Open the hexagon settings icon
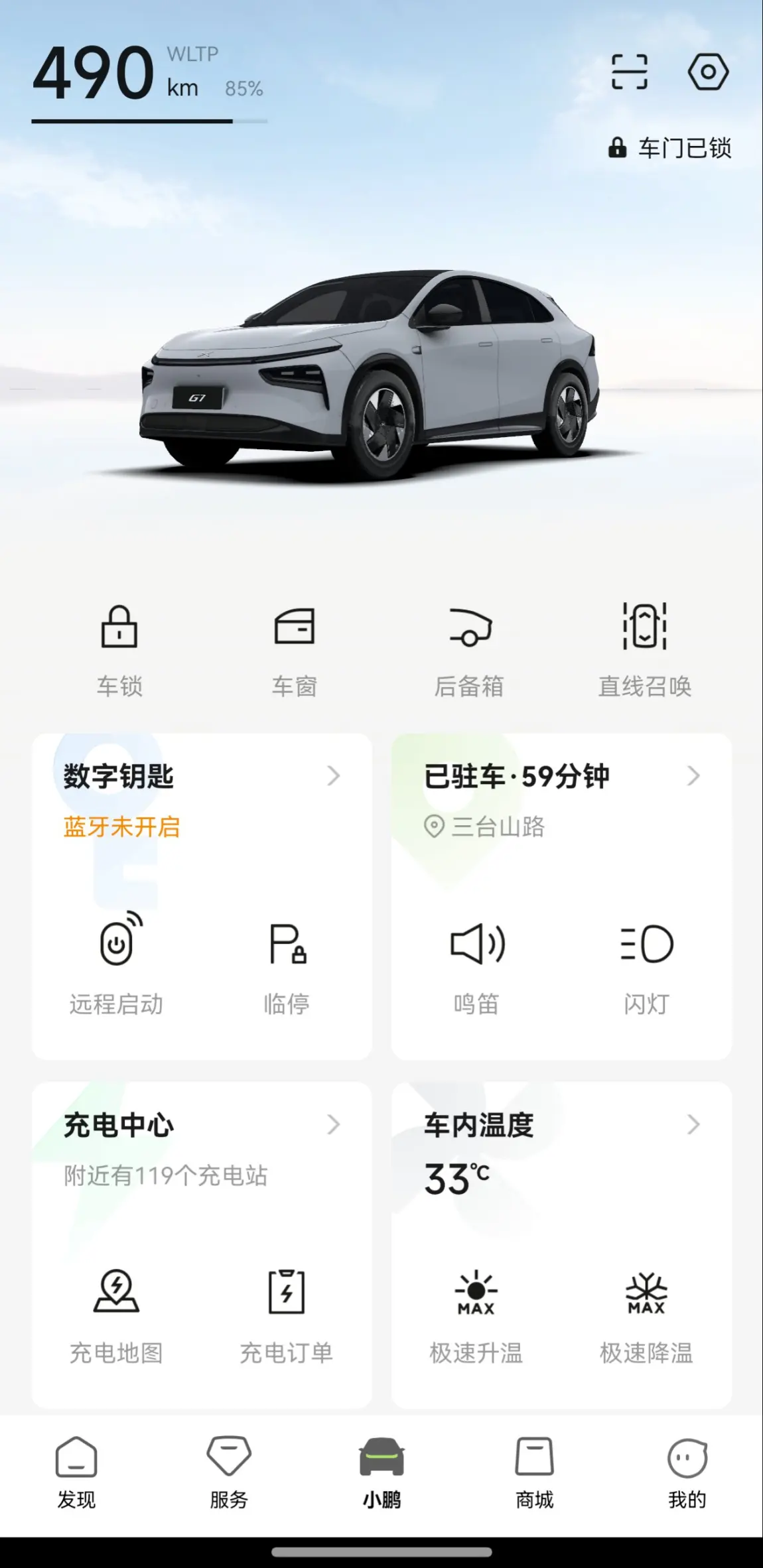The image size is (763, 1568). pos(708,72)
